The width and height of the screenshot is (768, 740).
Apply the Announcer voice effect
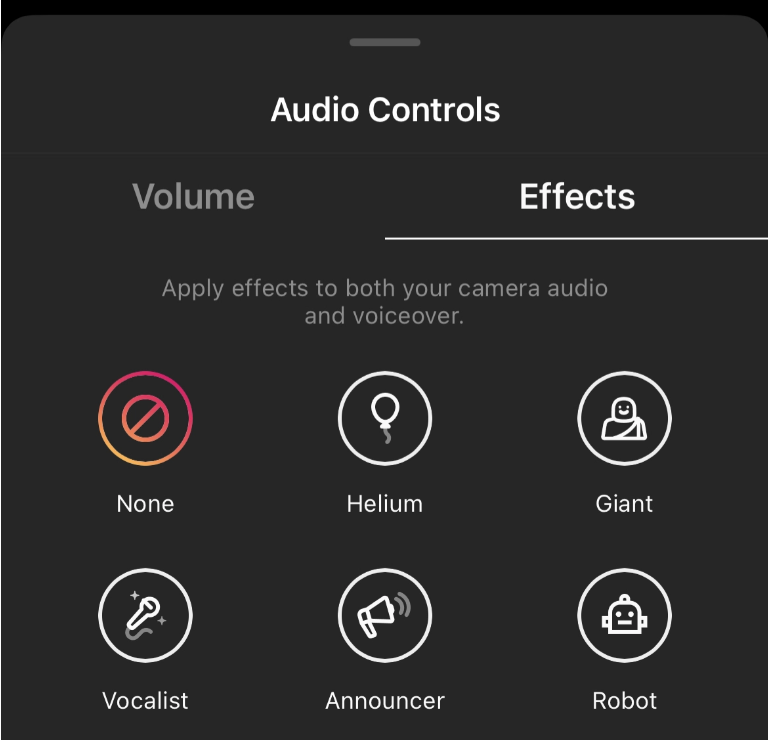point(385,615)
